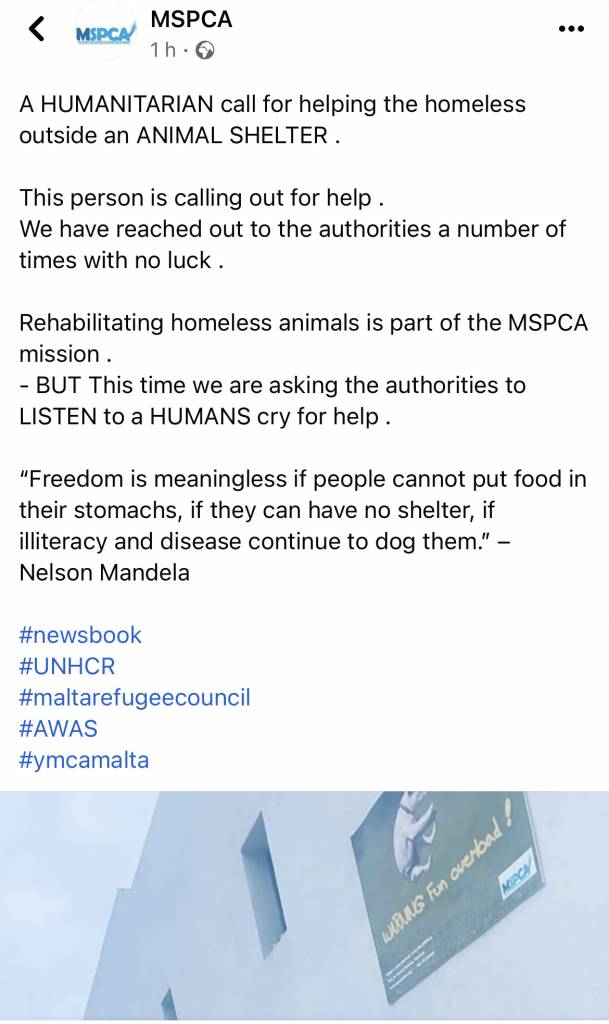Open the #UNHCR hashtag

(x=67, y=666)
